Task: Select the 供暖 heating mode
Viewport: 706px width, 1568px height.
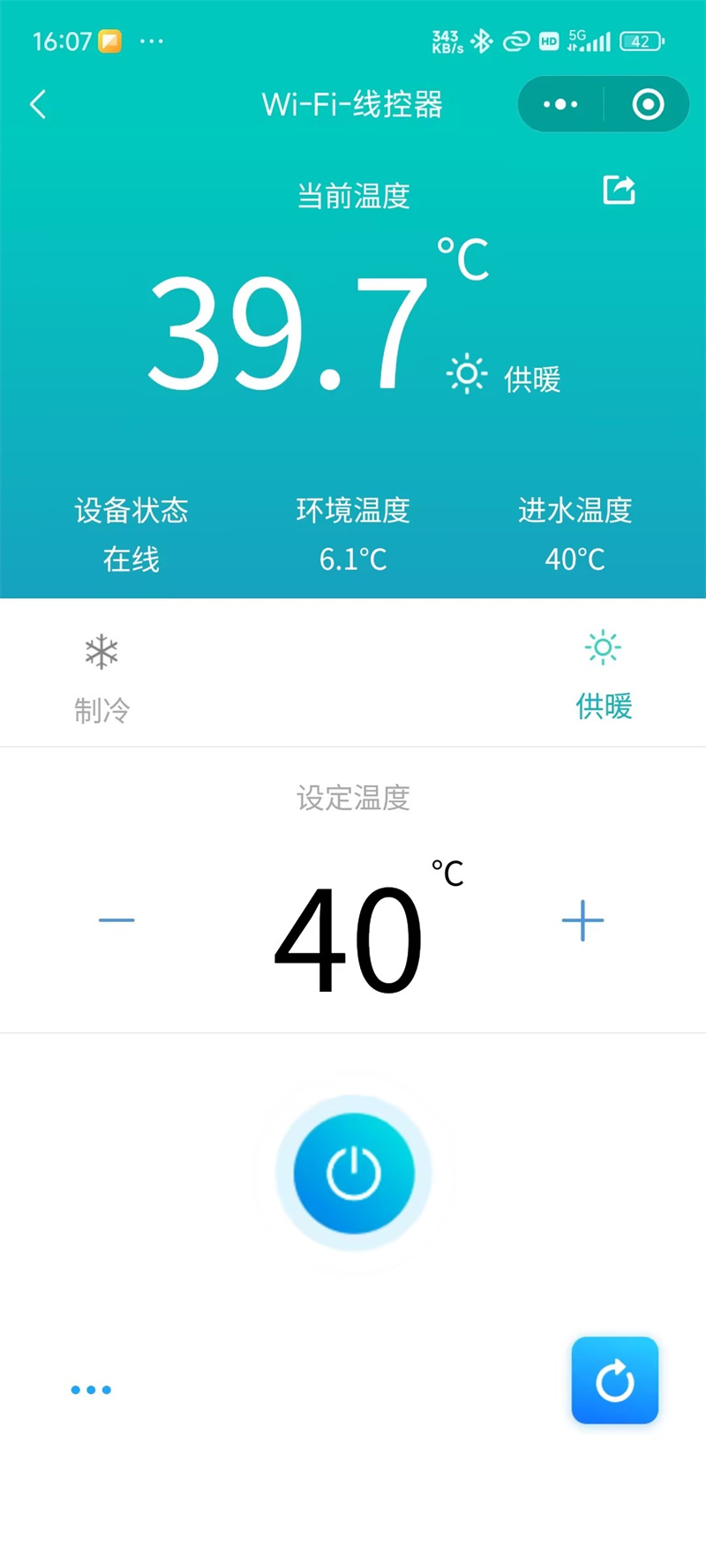Action: pos(604,675)
